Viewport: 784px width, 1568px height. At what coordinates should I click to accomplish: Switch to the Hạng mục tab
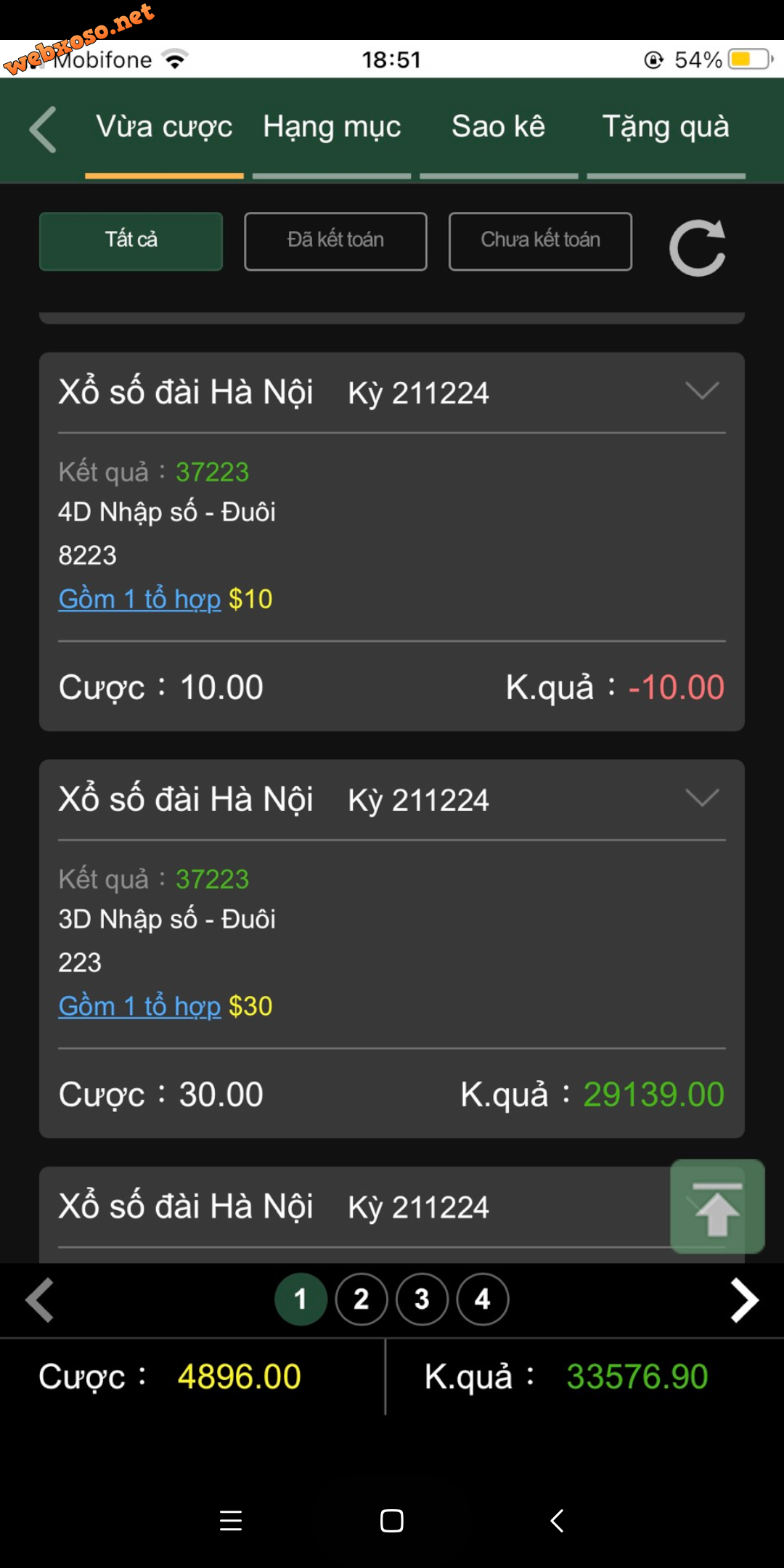(x=332, y=128)
